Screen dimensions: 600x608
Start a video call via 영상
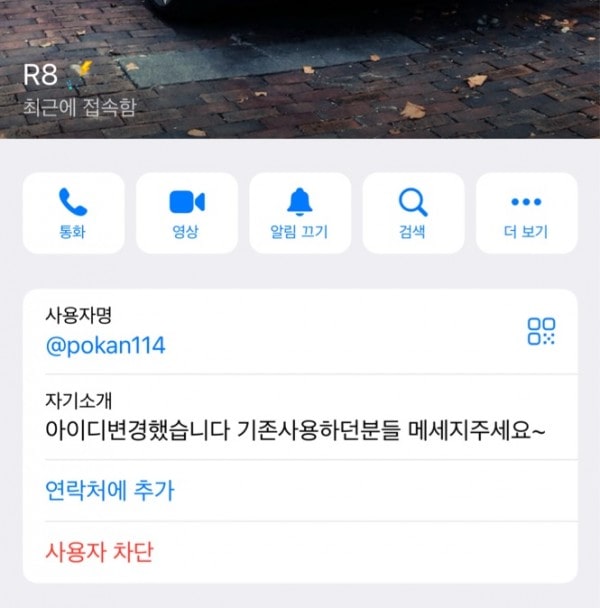[186, 213]
